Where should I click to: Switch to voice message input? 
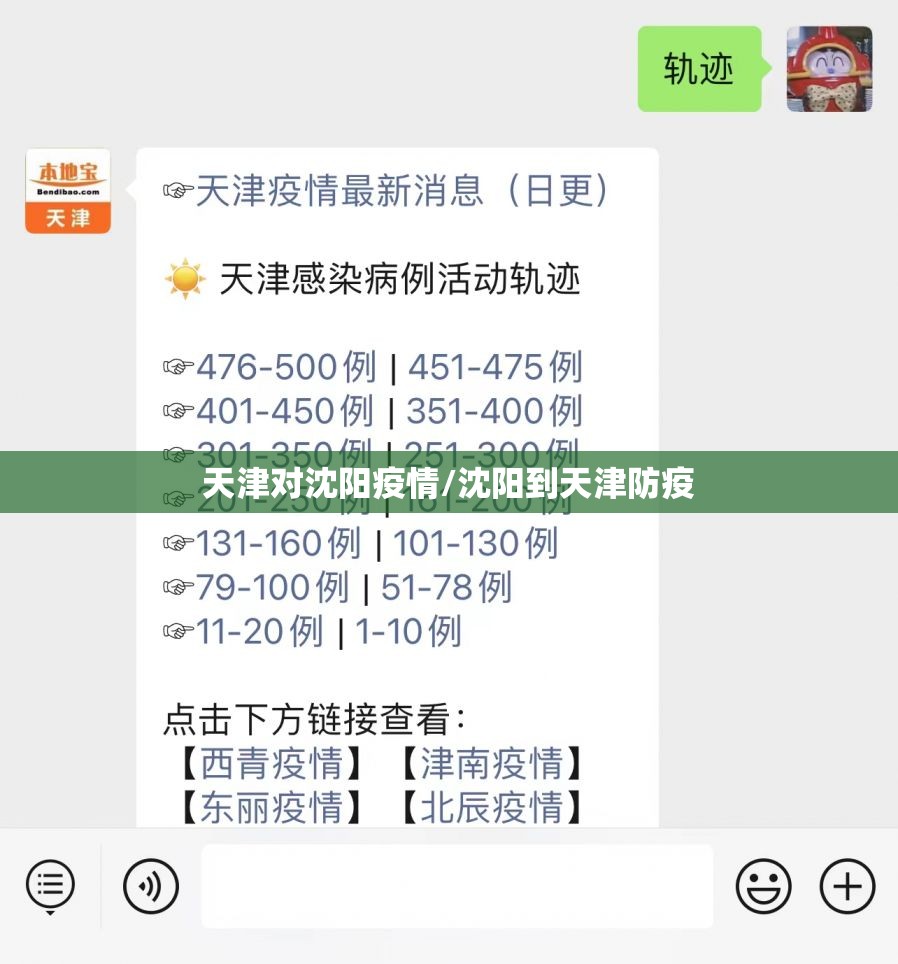pos(151,886)
